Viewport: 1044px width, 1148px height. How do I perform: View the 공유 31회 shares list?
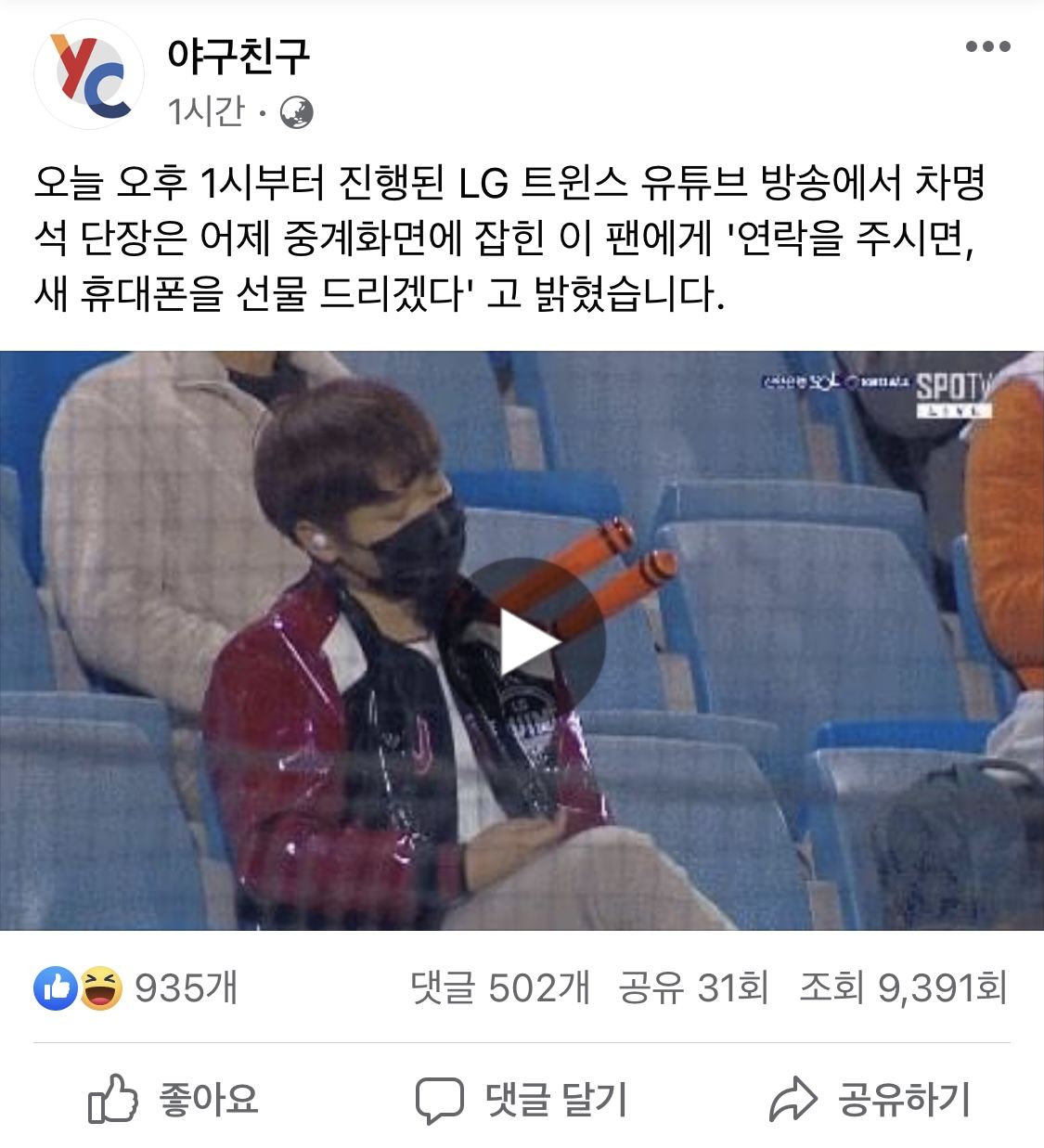coord(693,988)
